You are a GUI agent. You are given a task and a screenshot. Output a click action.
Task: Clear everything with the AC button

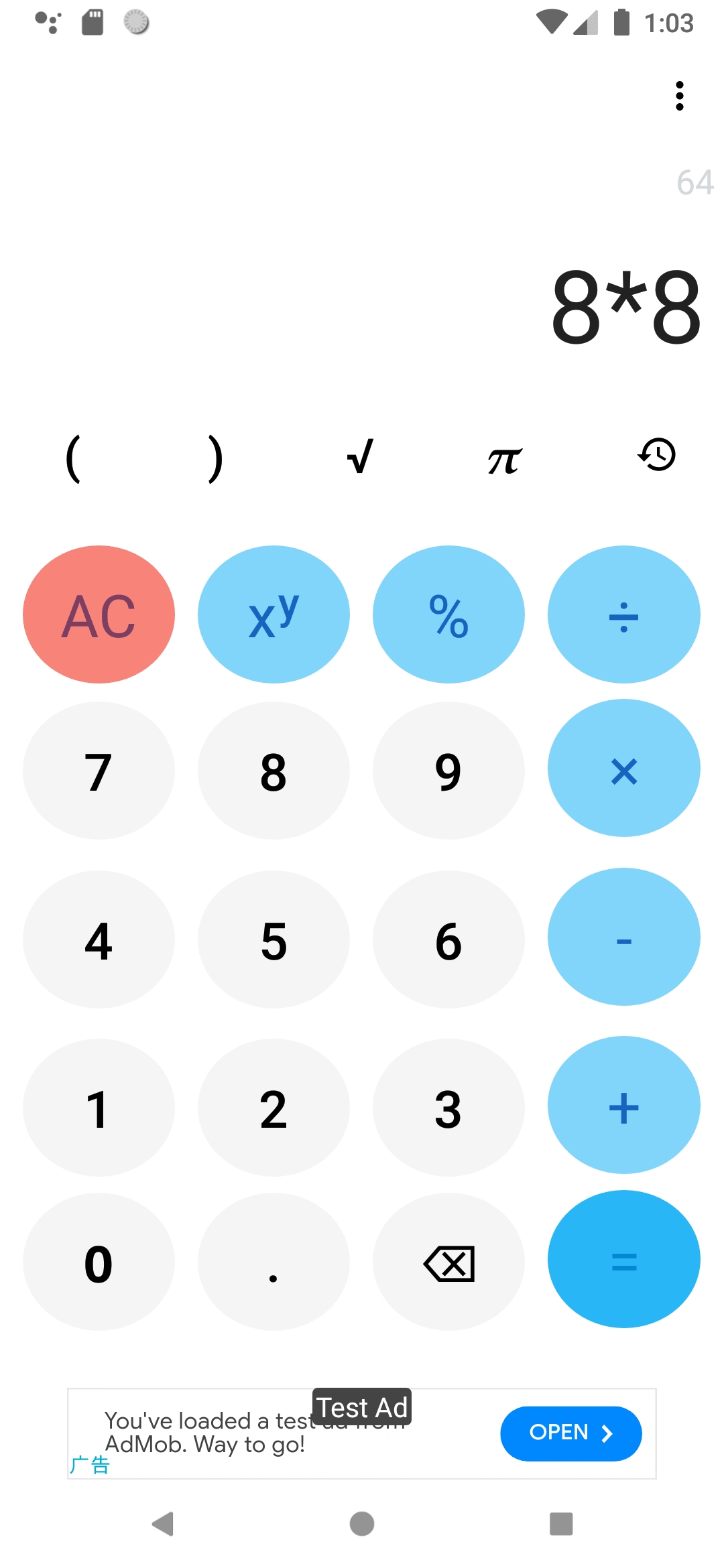click(99, 614)
